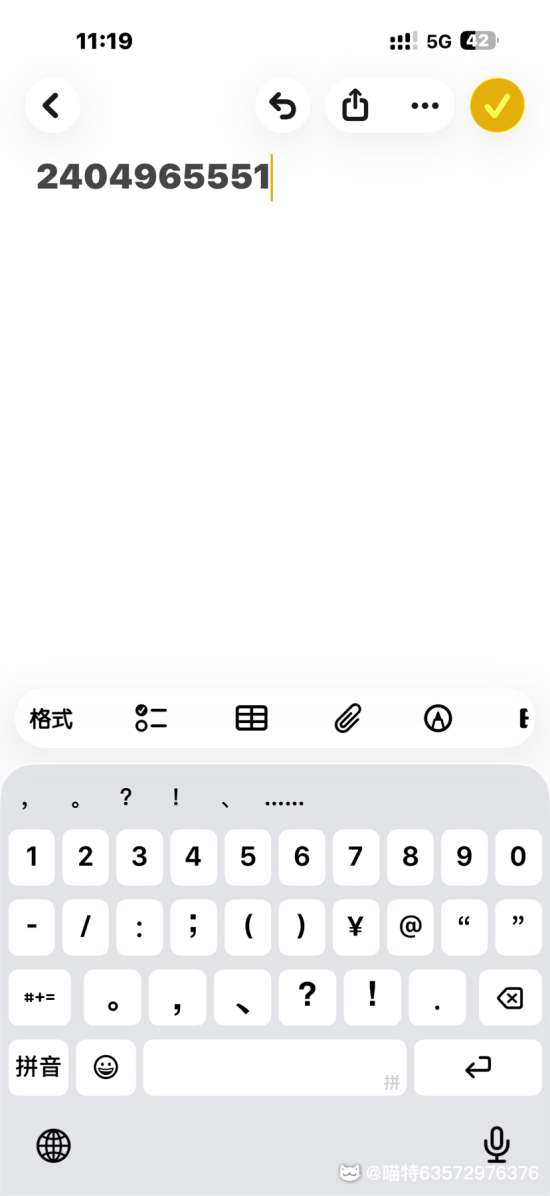Open the three-dot more options menu

pos(424,105)
